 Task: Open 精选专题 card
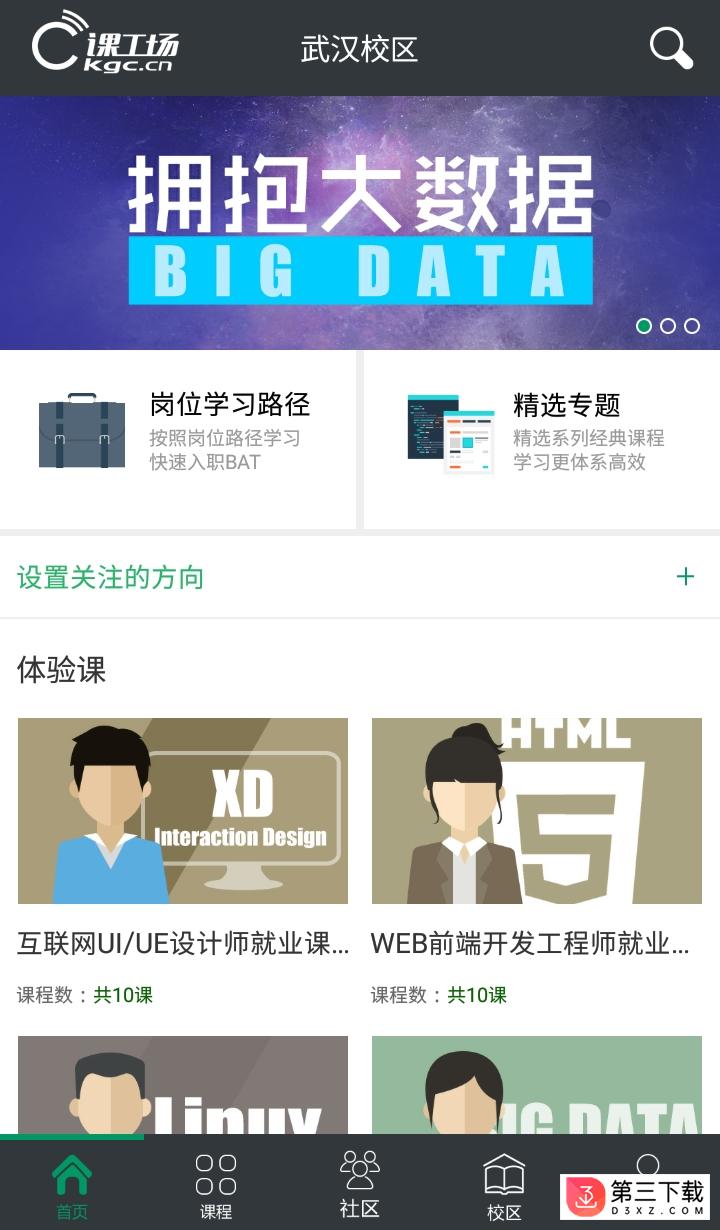pos(541,432)
